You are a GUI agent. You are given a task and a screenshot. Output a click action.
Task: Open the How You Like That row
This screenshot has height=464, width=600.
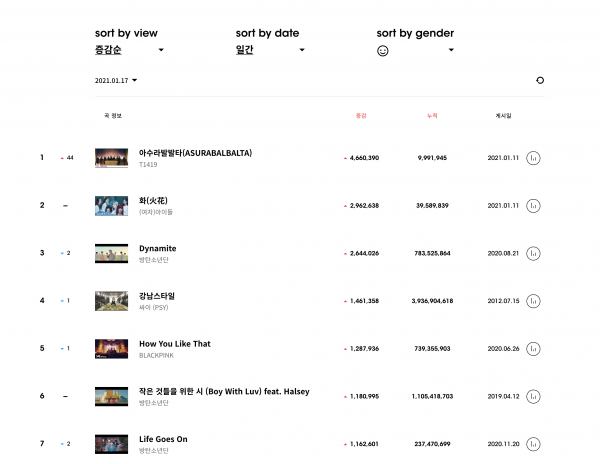175,344
